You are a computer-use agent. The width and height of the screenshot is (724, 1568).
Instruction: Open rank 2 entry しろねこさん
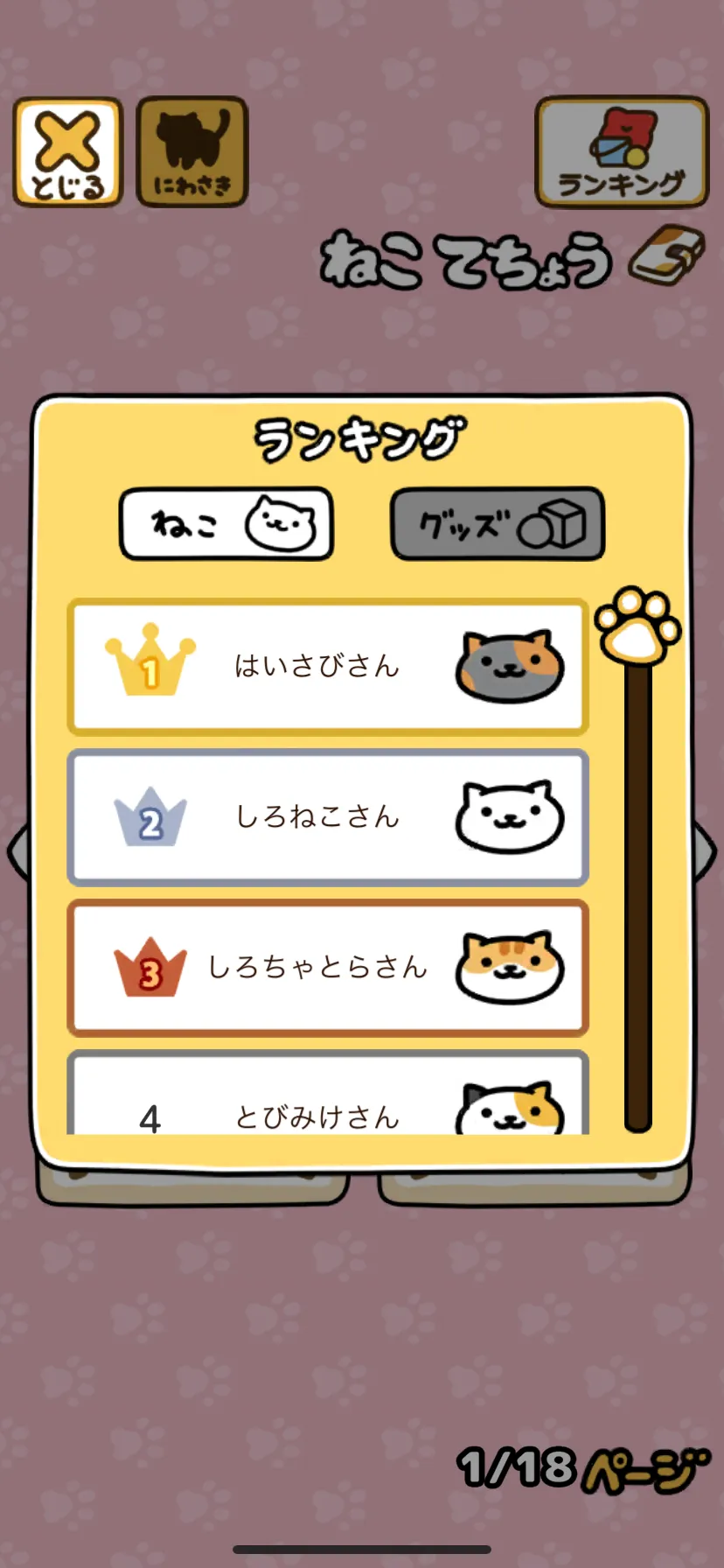click(328, 817)
